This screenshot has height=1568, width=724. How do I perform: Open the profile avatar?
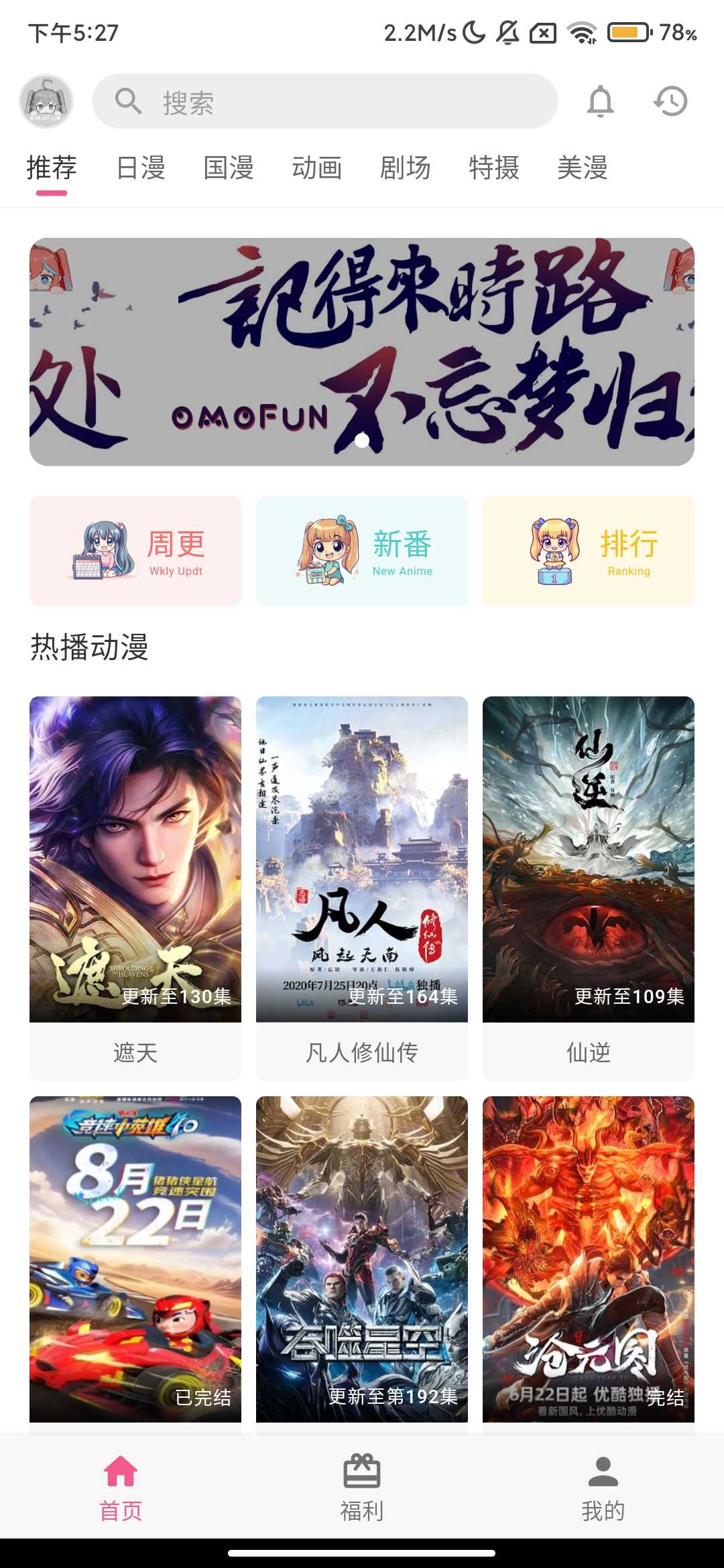(46, 101)
